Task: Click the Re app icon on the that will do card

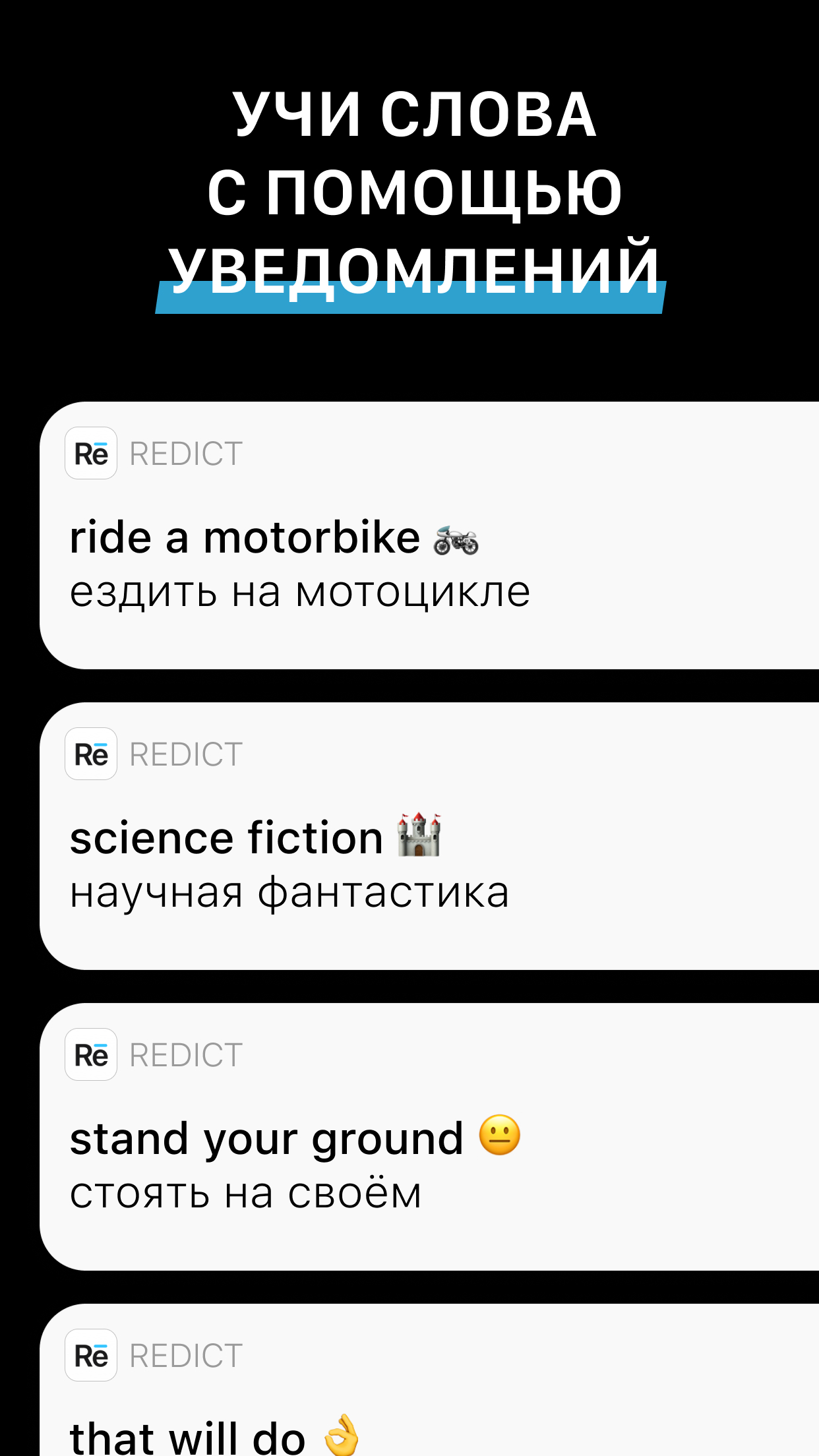Action: tap(91, 1355)
